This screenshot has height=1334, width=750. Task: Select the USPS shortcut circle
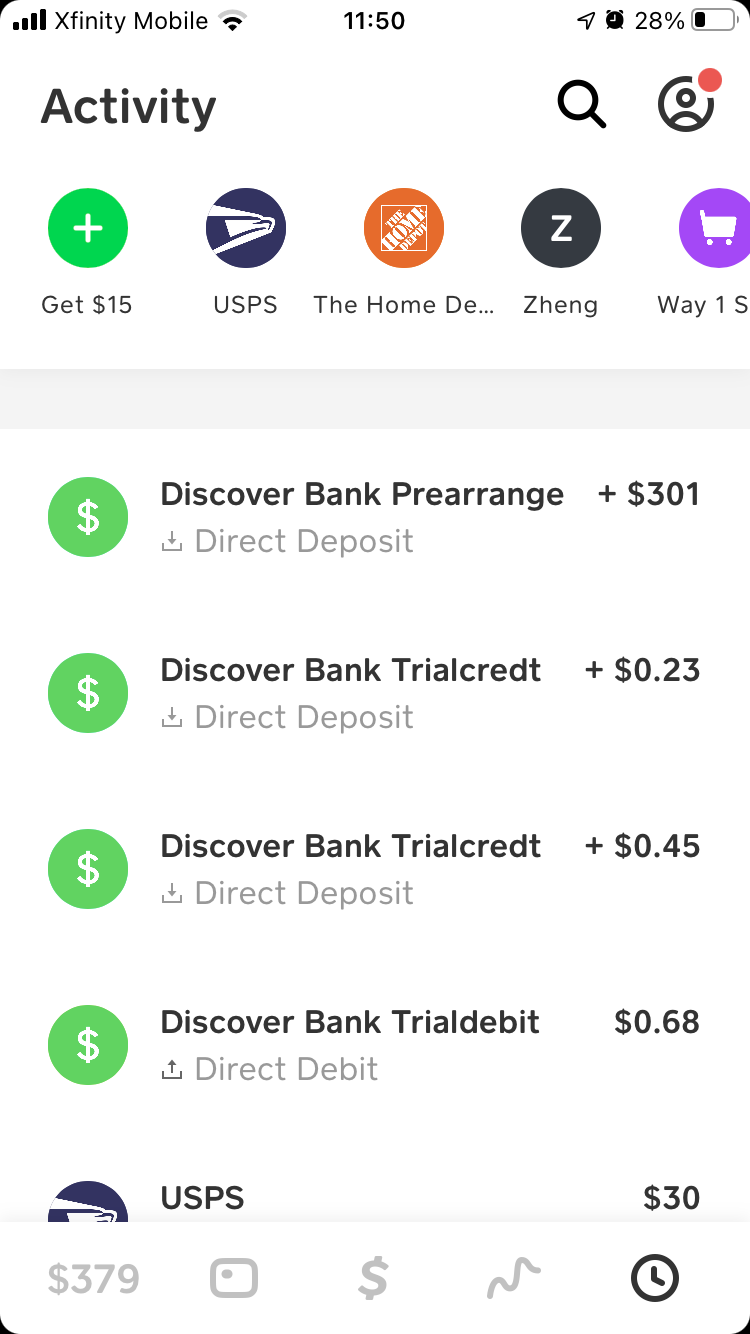pyautogui.click(x=246, y=229)
